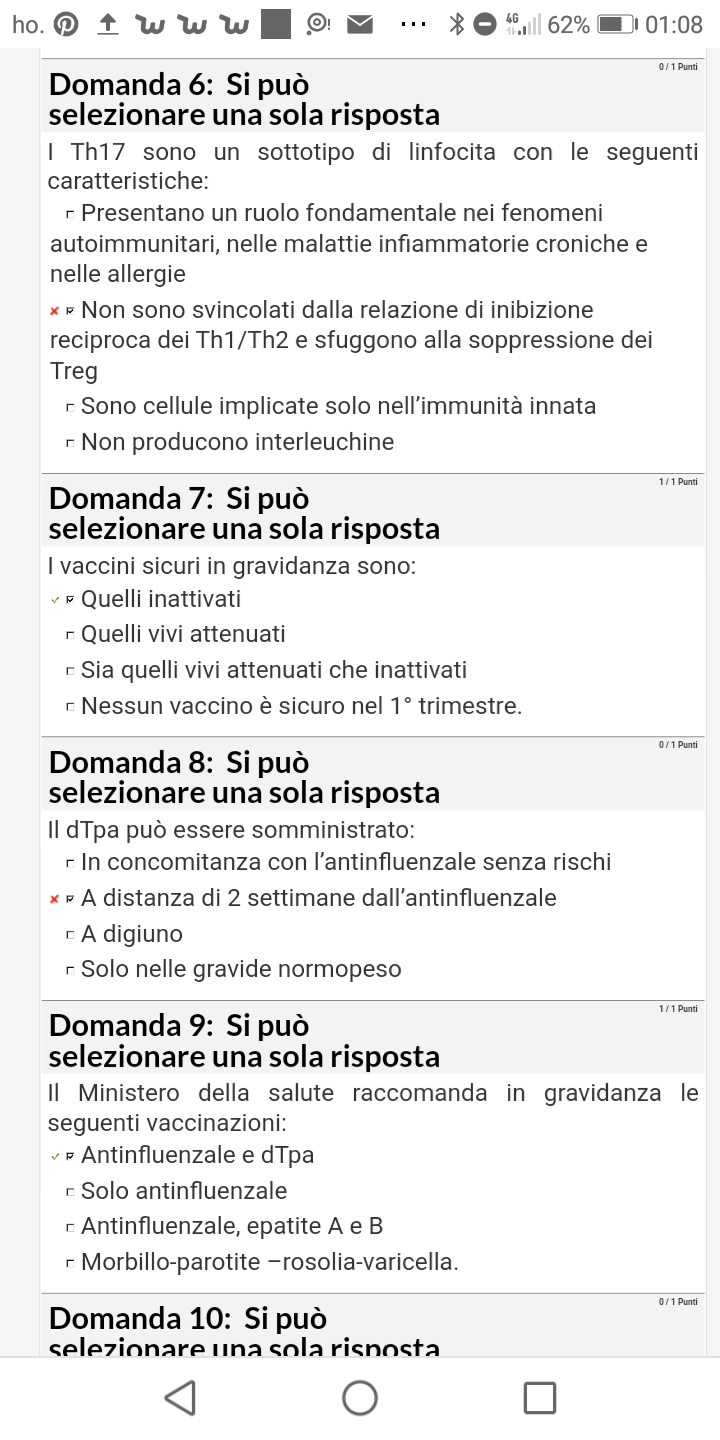Toggle the 'Antinfluenzale e dTpa' checkbox

70,1157
